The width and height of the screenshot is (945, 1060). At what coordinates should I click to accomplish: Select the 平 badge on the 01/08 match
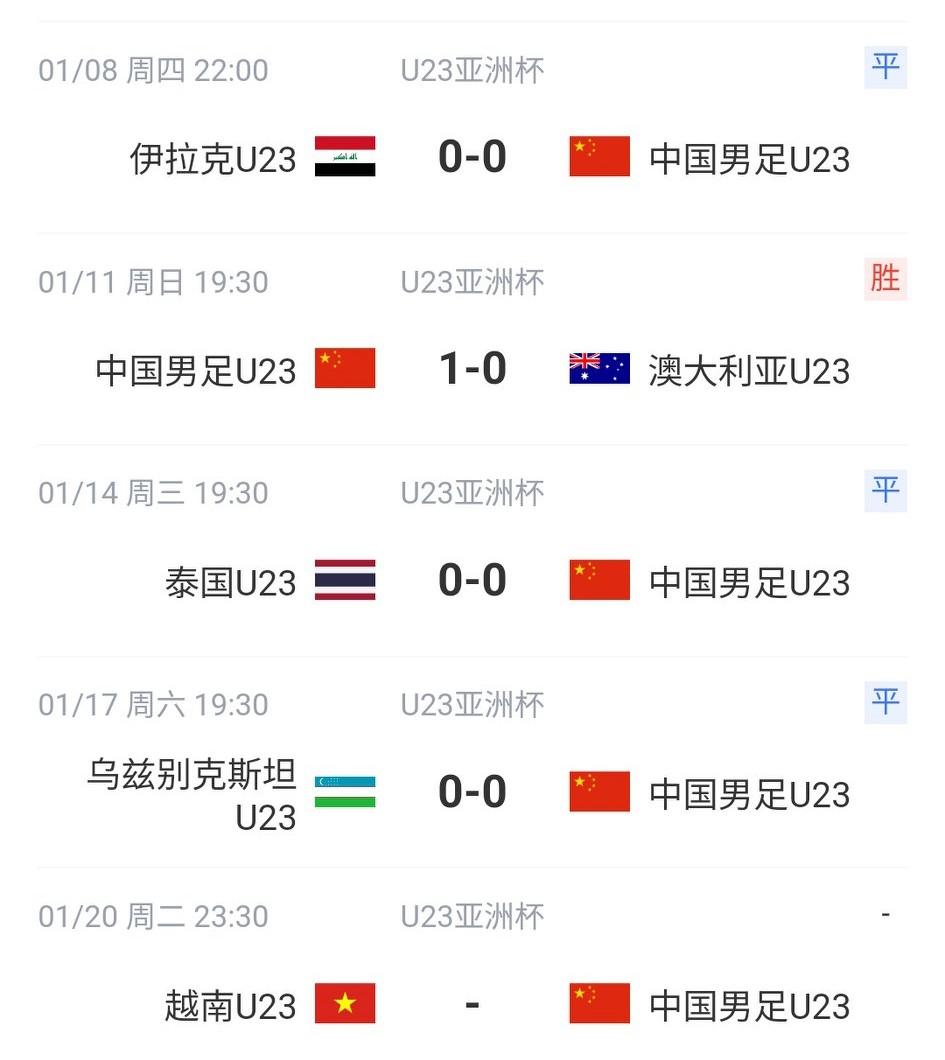[884, 67]
